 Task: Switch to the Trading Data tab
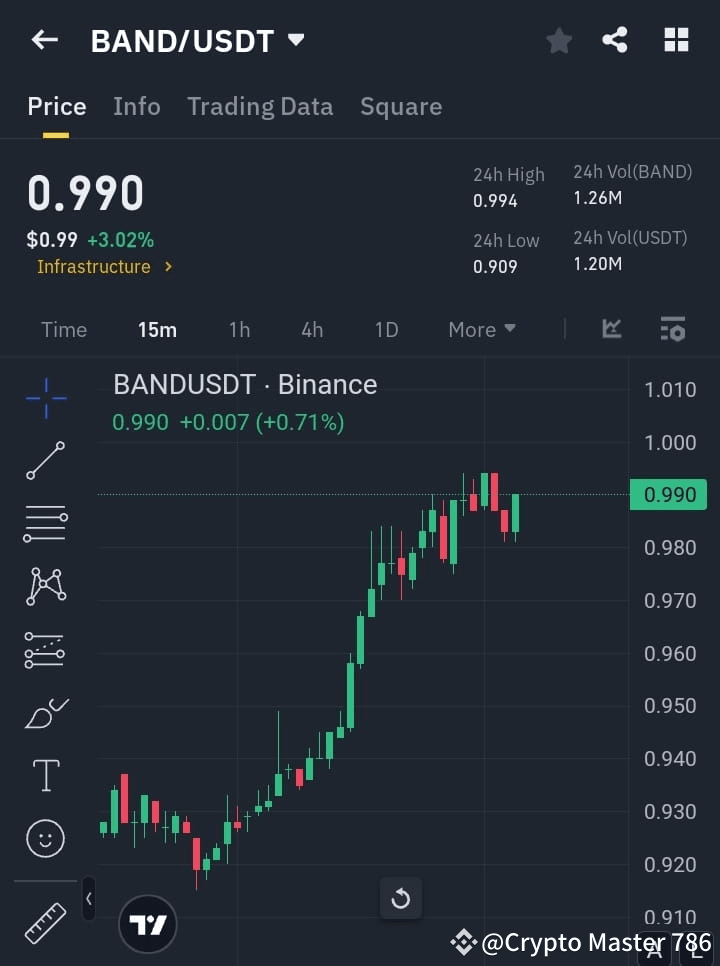260,106
